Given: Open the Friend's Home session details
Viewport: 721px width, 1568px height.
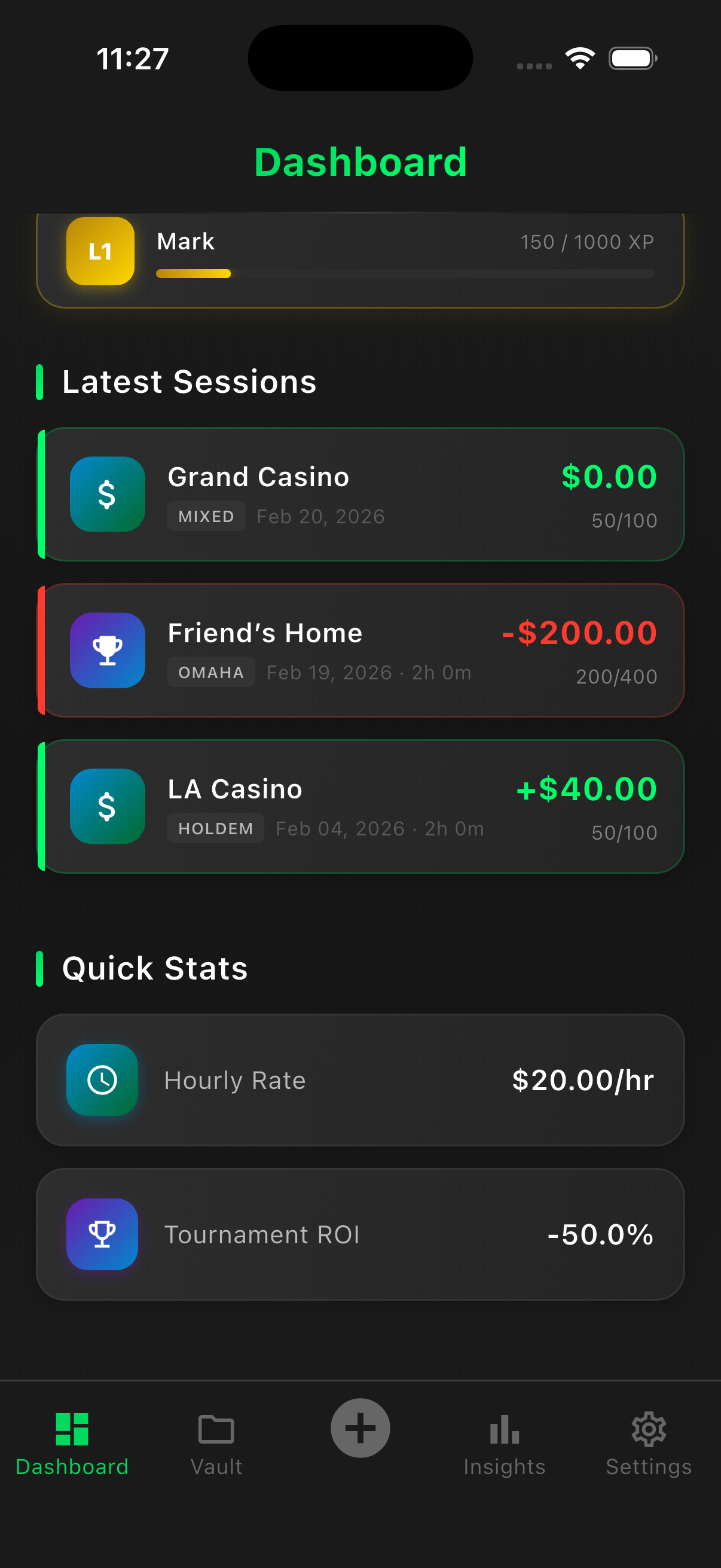Looking at the screenshot, I should [x=360, y=650].
